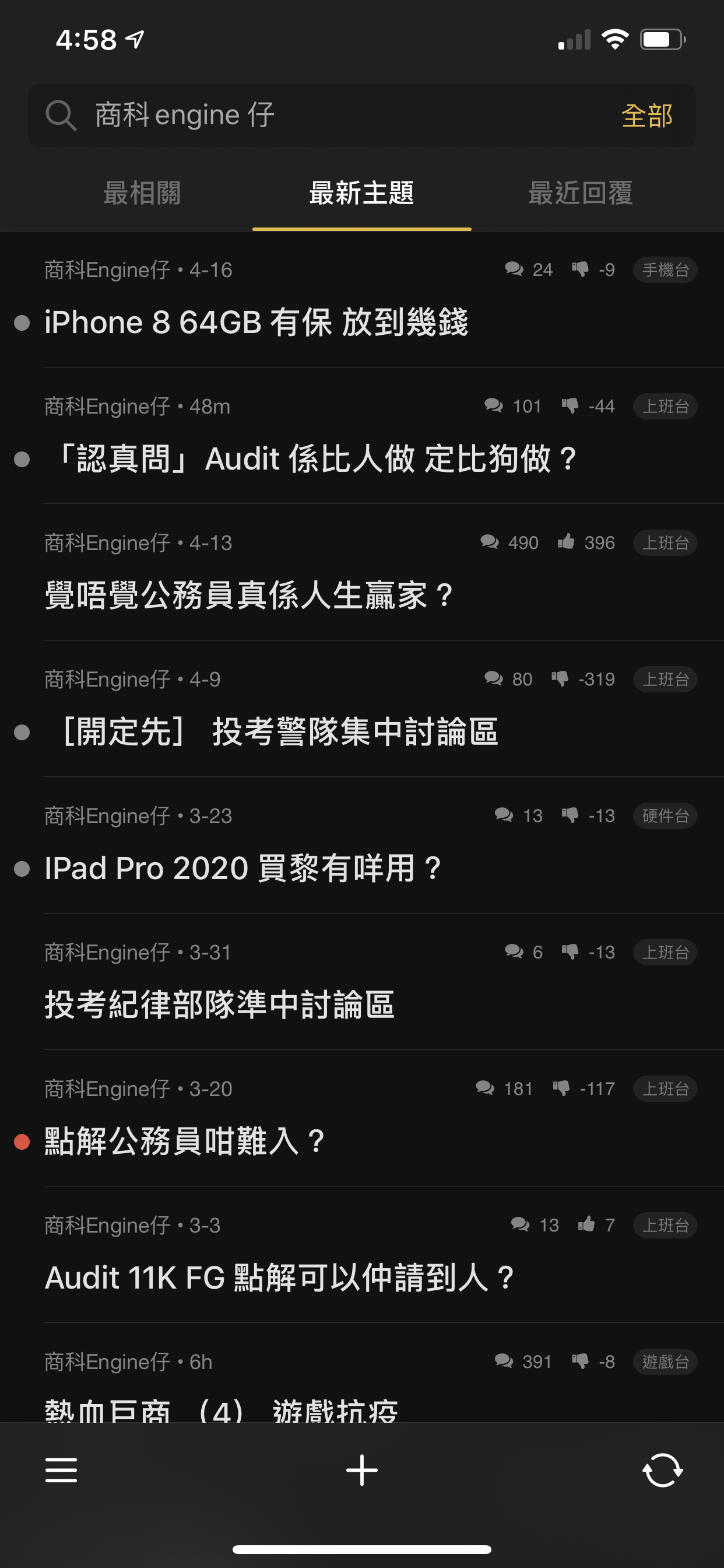Tap the 硬件台 category tag
Viewport: 724px width, 1568px height.
click(x=665, y=815)
